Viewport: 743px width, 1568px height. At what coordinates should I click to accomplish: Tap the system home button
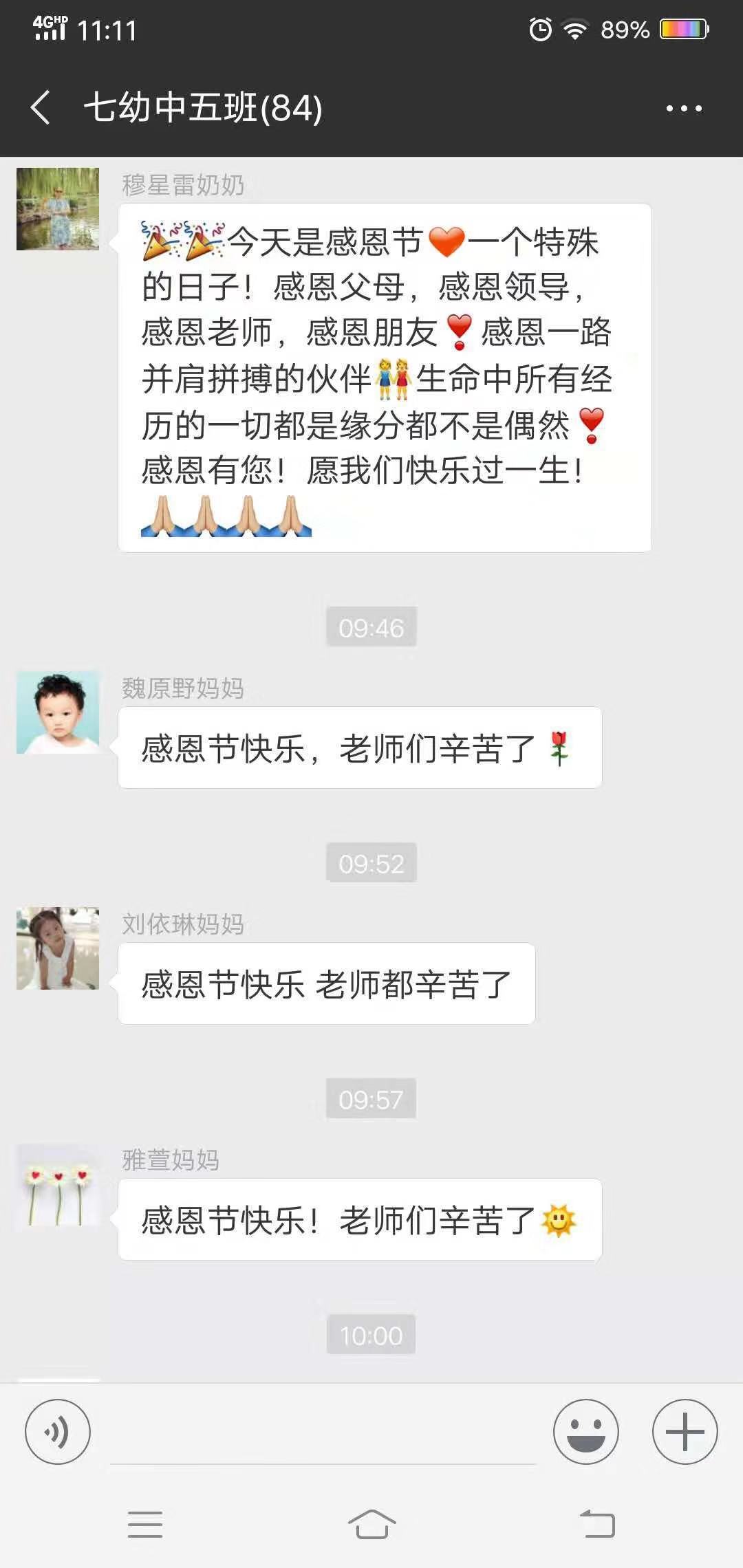(371, 1524)
